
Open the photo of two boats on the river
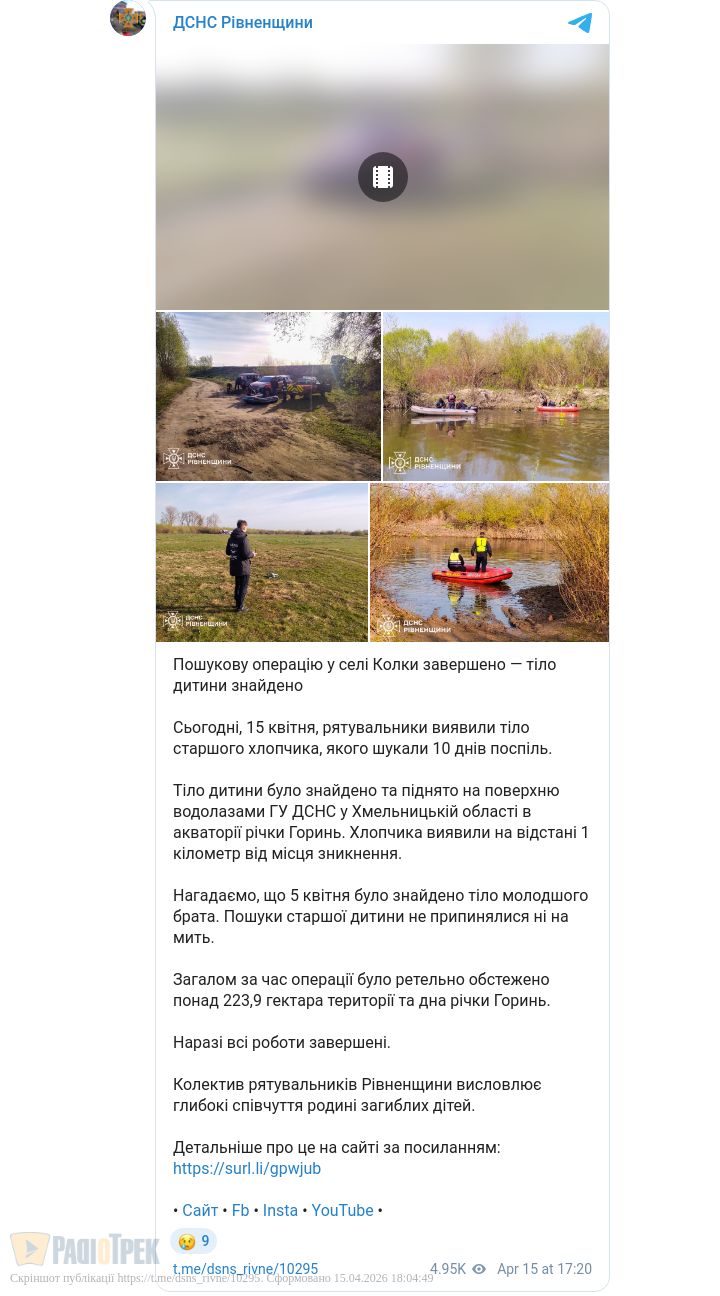point(496,396)
